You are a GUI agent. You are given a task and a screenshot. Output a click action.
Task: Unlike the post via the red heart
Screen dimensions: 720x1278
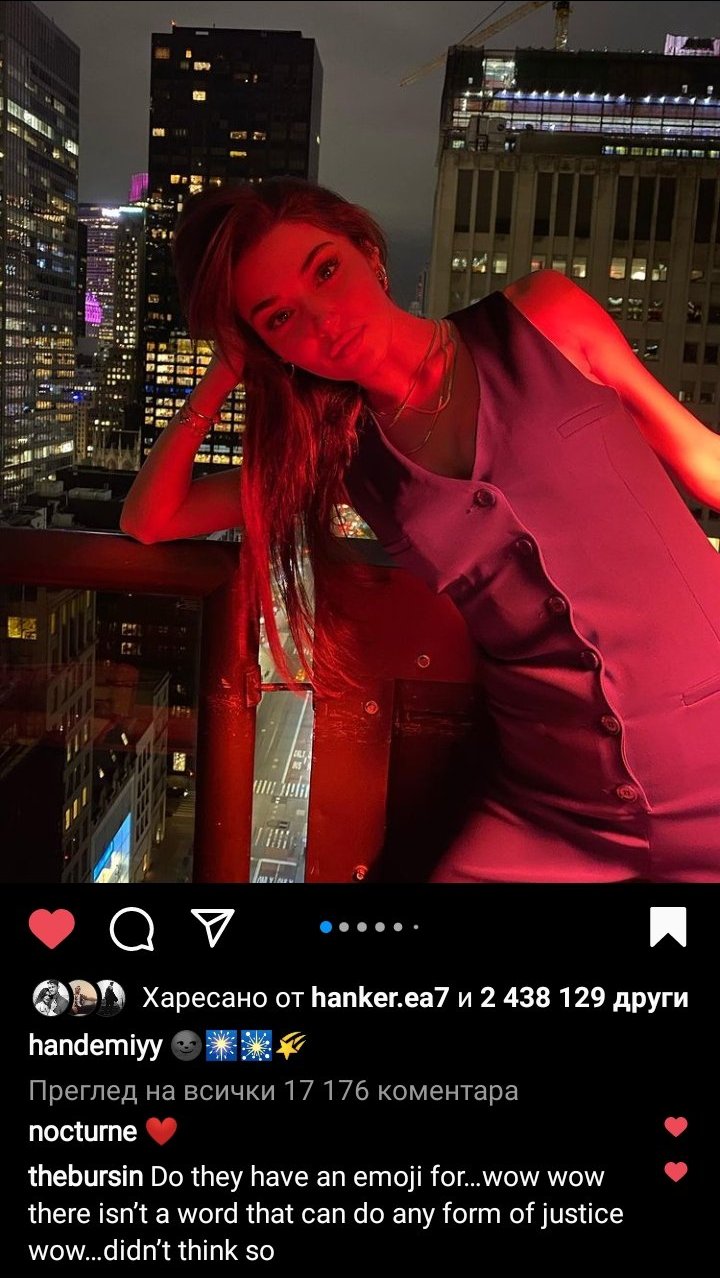pyautogui.click(x=52, y=928)
